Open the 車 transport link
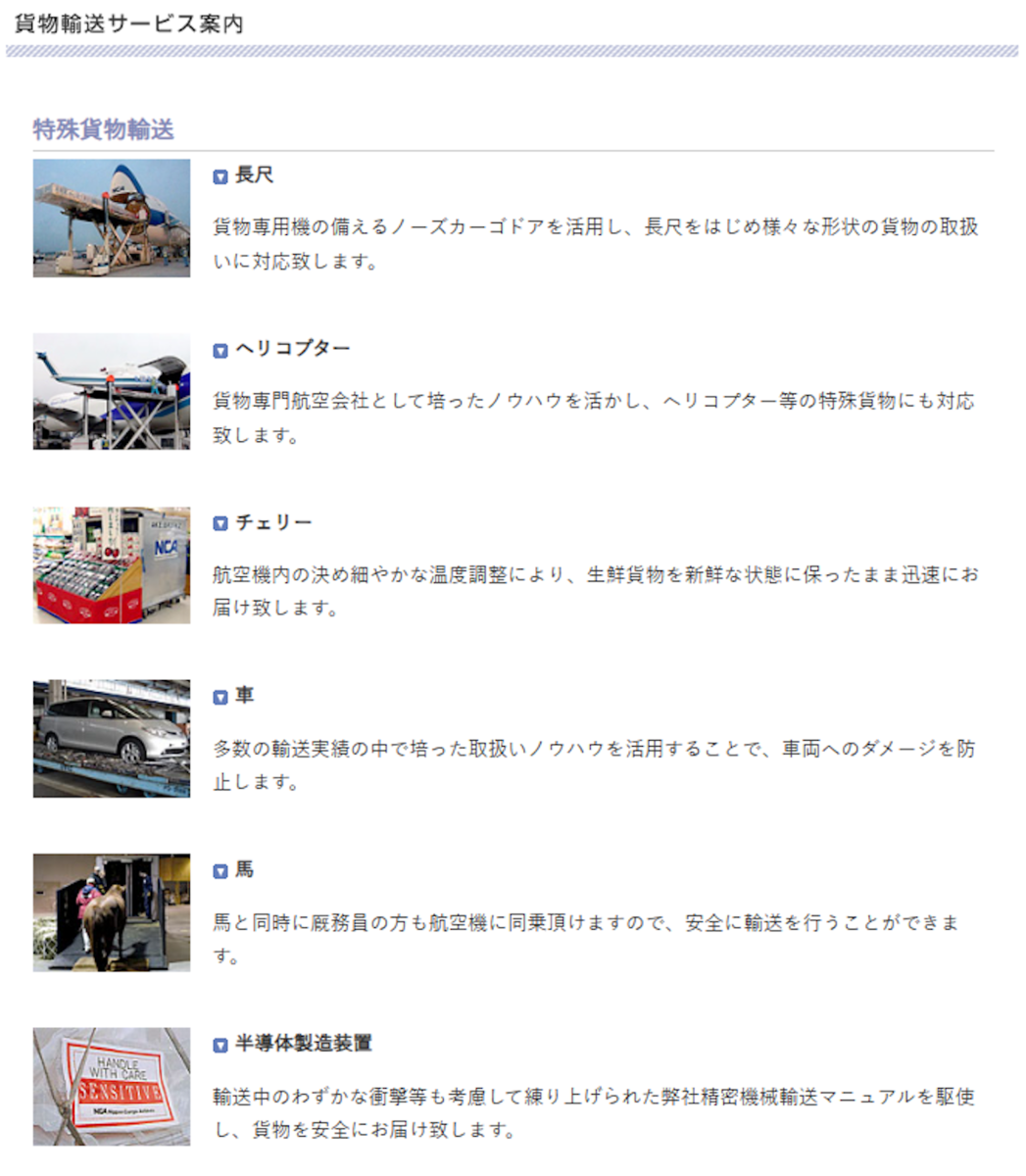Screen dimensions: 1026x1176 244,697
